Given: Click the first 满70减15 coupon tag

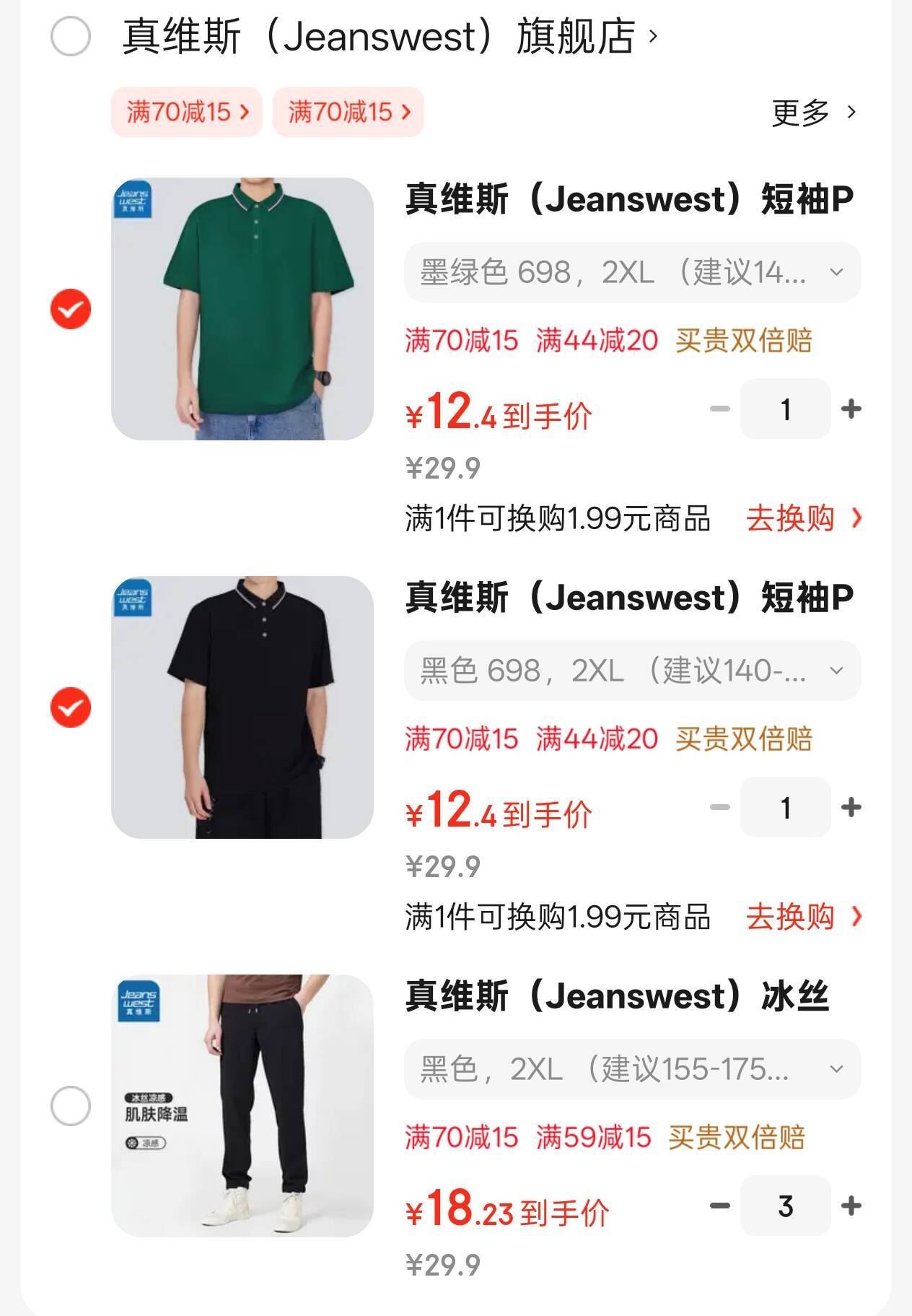Looking at the screenshot, I should coord(185,113).
